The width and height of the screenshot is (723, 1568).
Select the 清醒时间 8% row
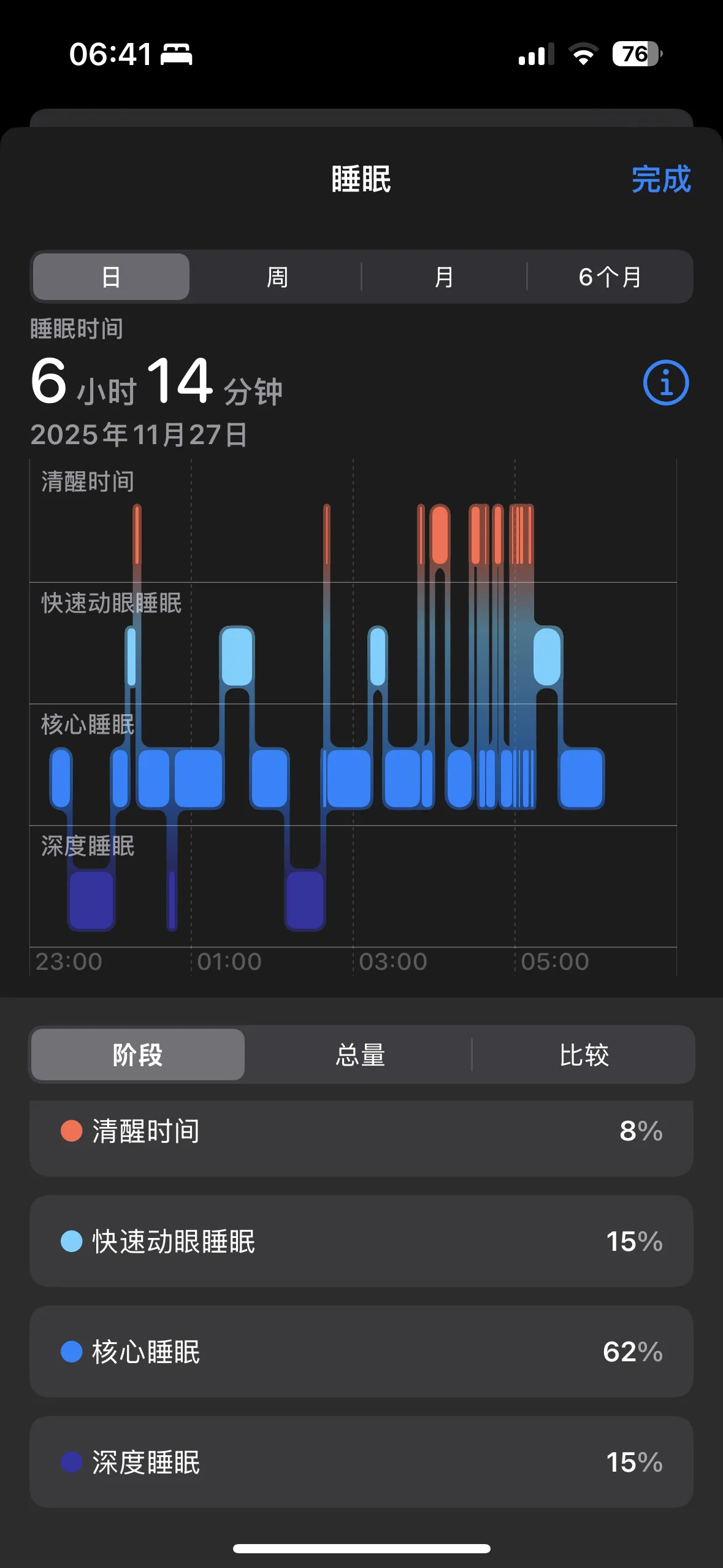coord(361,1132)
